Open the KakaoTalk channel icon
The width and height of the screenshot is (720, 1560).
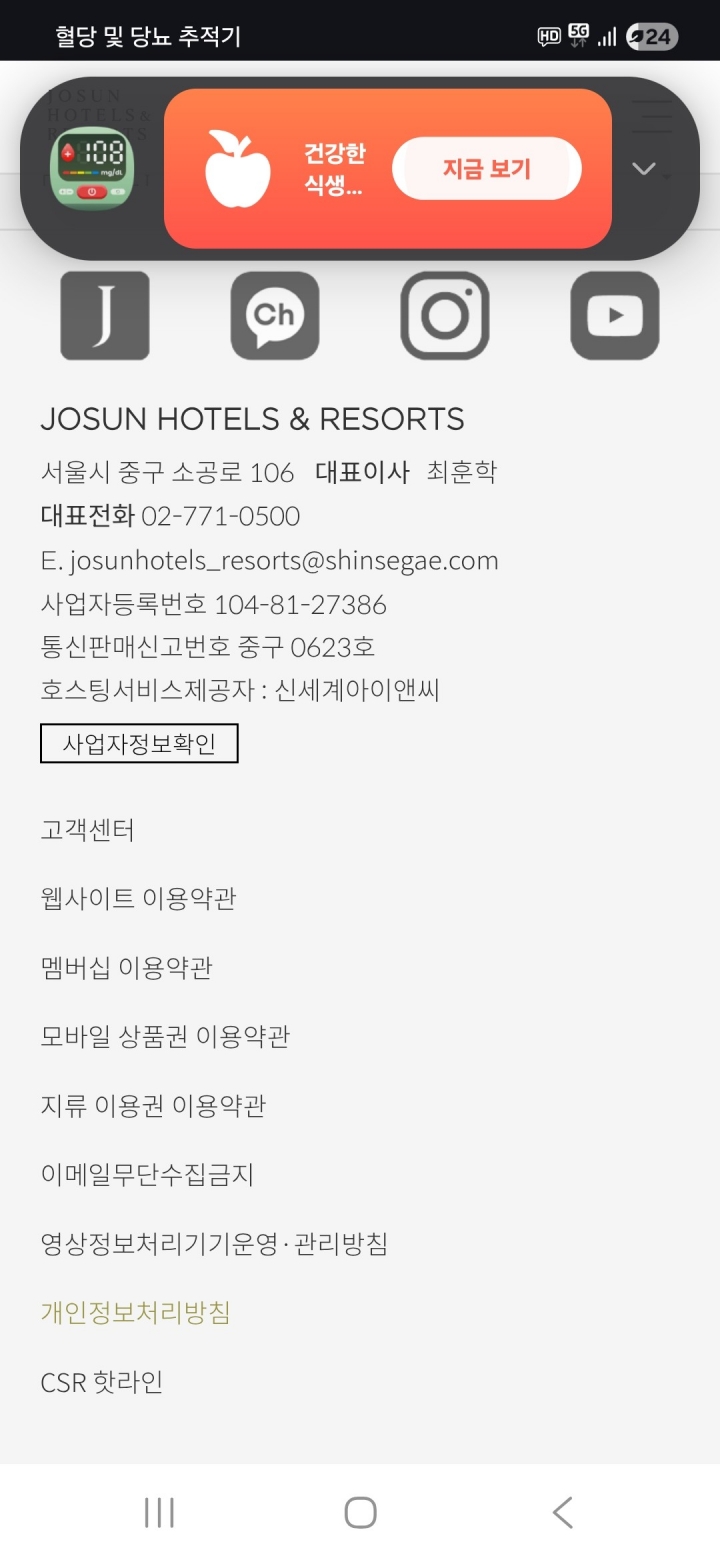275,316
